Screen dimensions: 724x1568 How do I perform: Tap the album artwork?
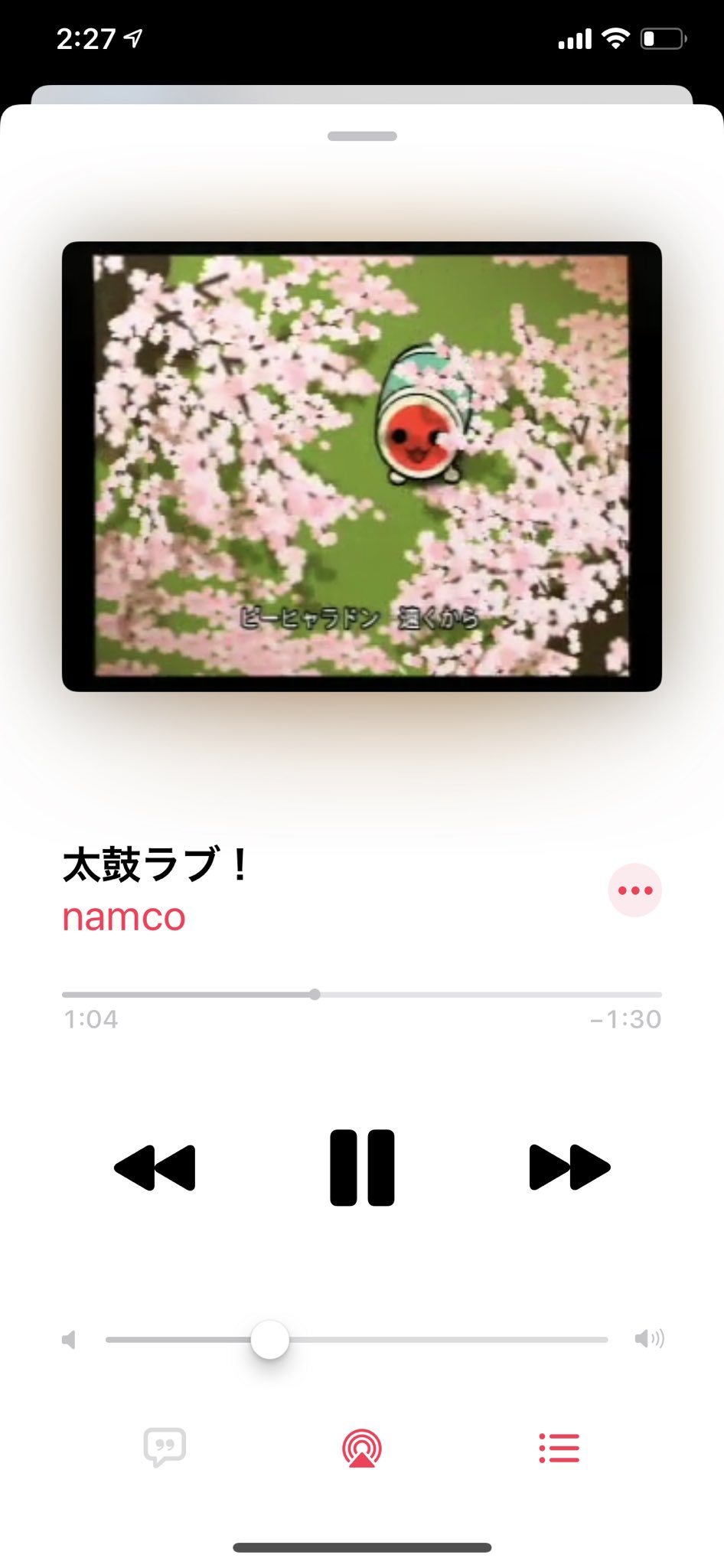click(x=362, y=466)
